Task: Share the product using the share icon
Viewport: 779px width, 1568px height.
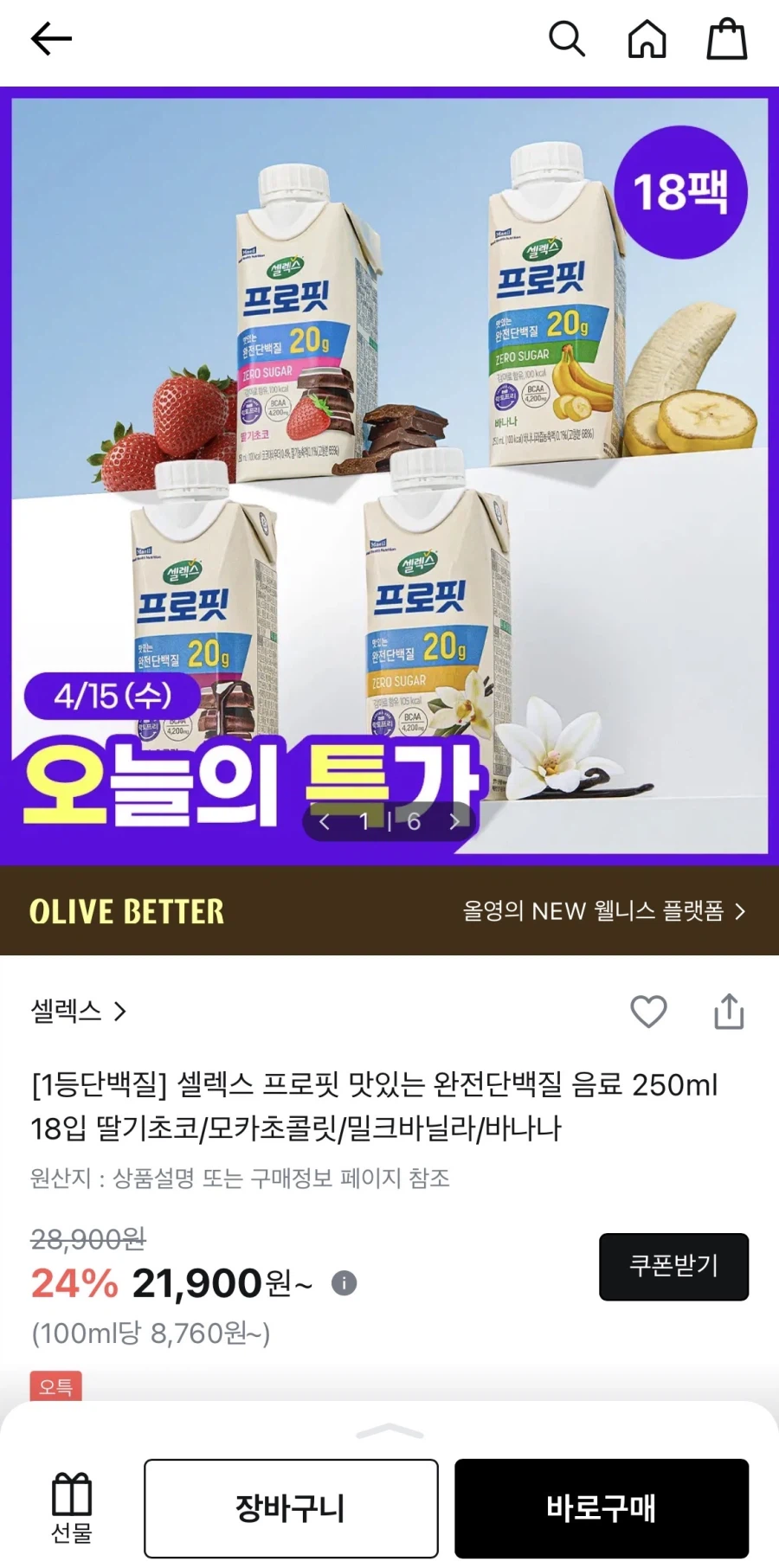Action: tap(727, 1011)
